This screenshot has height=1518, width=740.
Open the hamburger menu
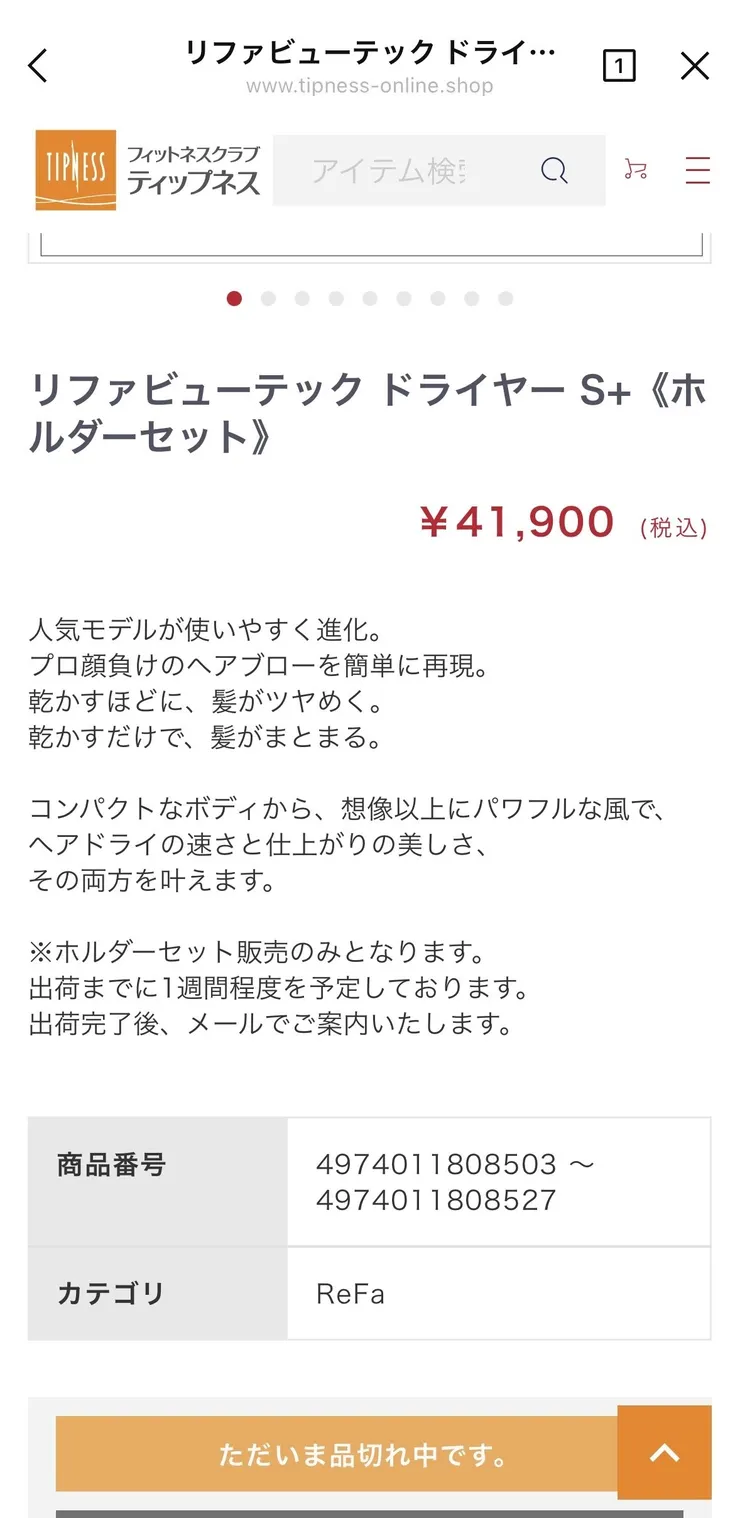[x=696, y=170]
